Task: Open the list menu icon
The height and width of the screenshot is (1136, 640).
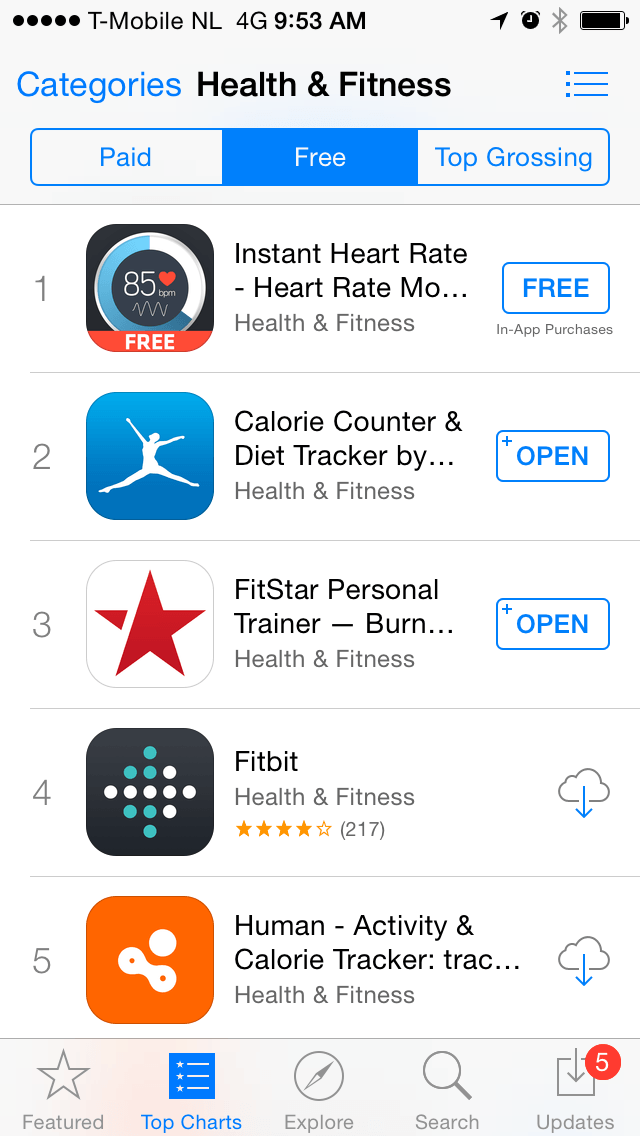Action: 586,84
